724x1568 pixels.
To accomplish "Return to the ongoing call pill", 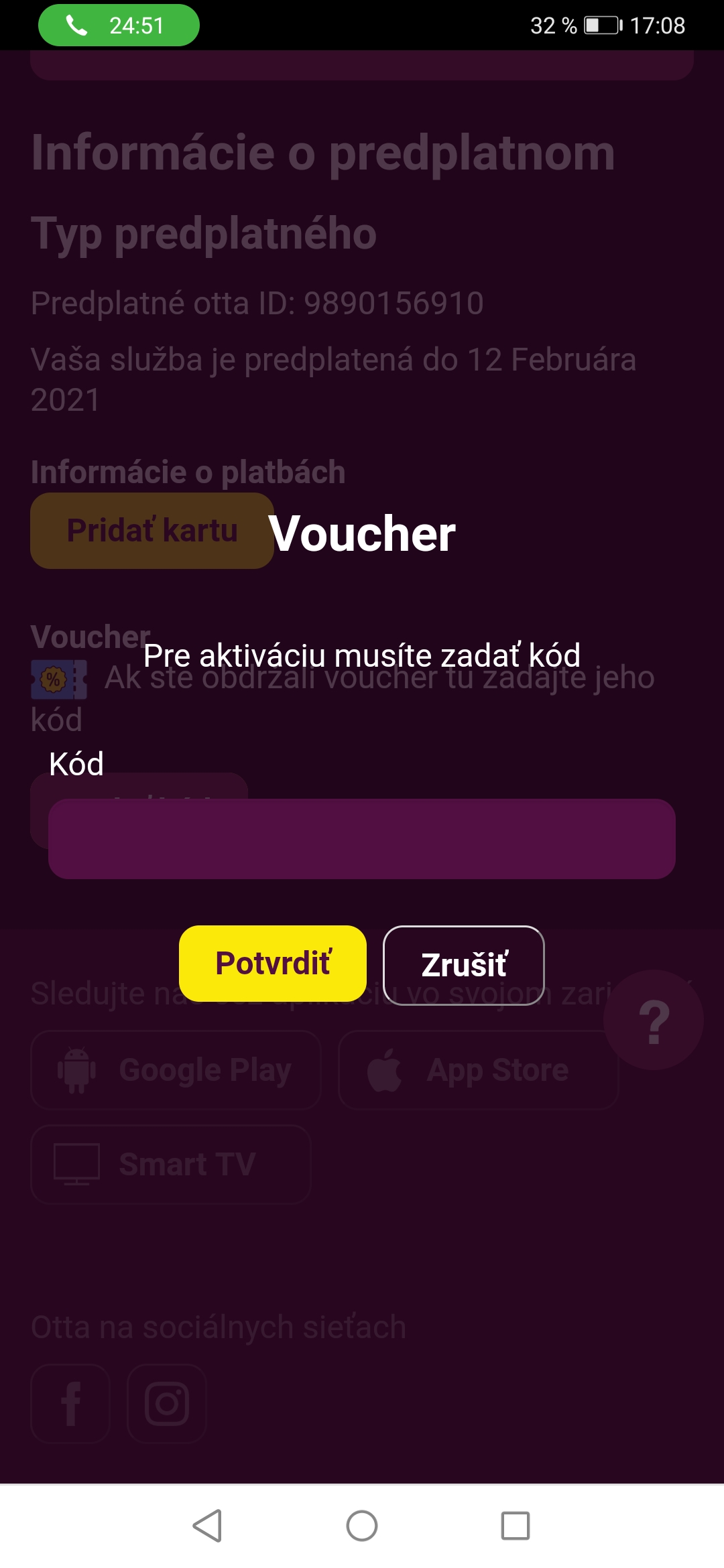I will click(x=119, y=25).
